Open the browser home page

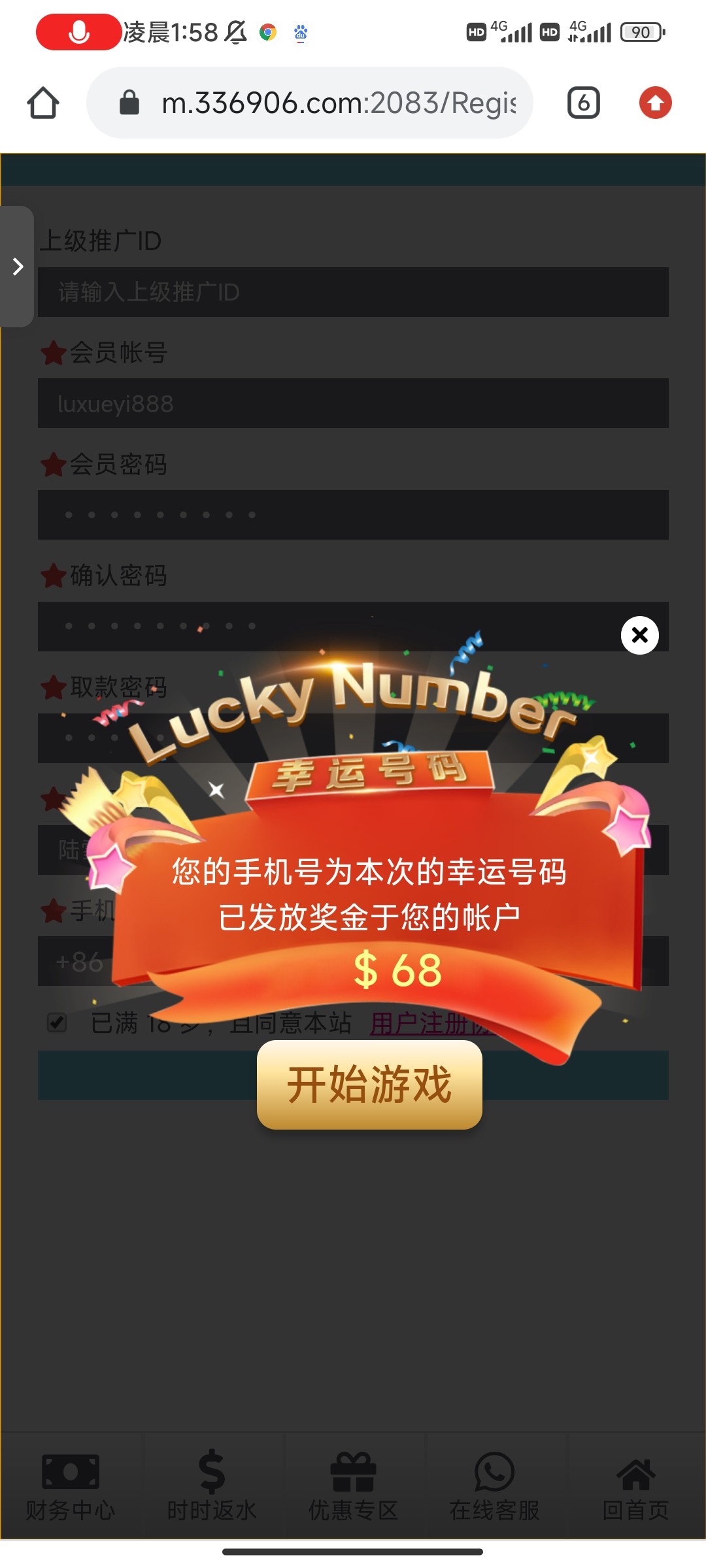[x=43, y=103]
